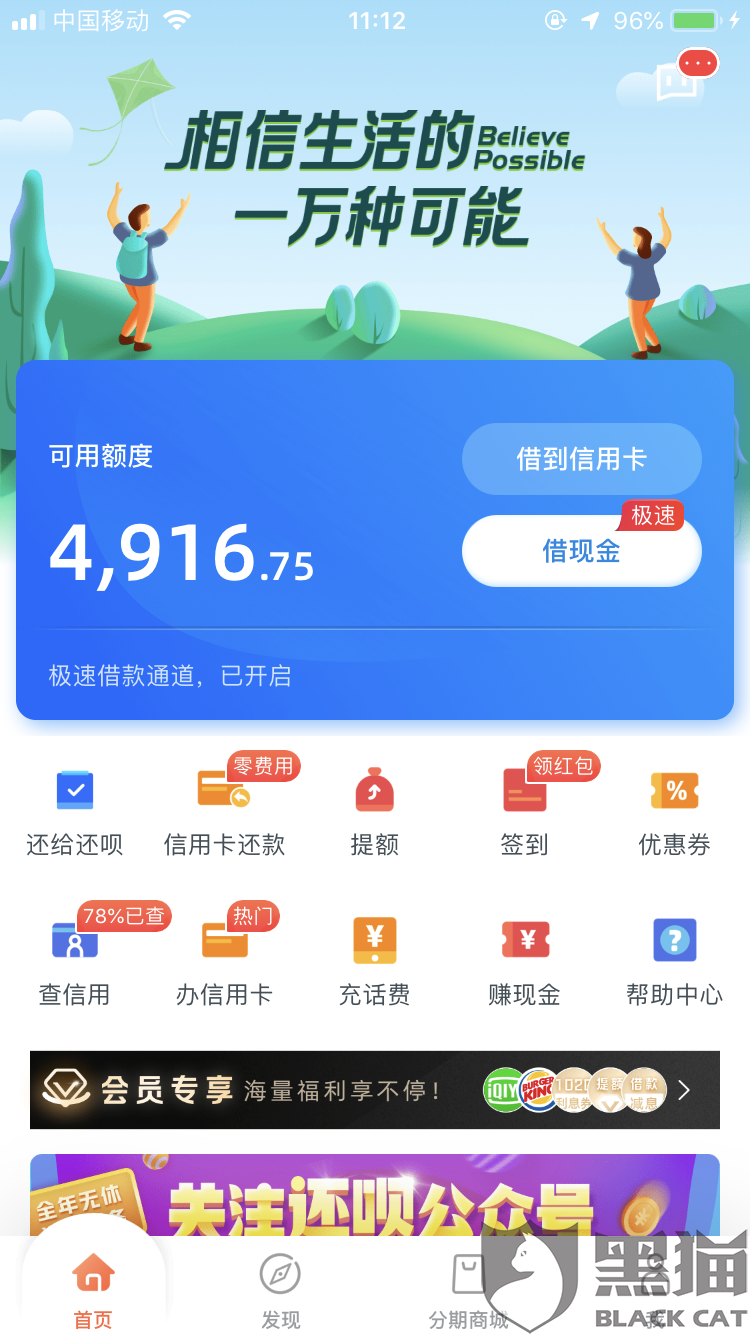Image resolution: width=750 pixels, height=1334 pixels.
Task: Open 还给还呗 repayment
Action: [x=75, y=813]
